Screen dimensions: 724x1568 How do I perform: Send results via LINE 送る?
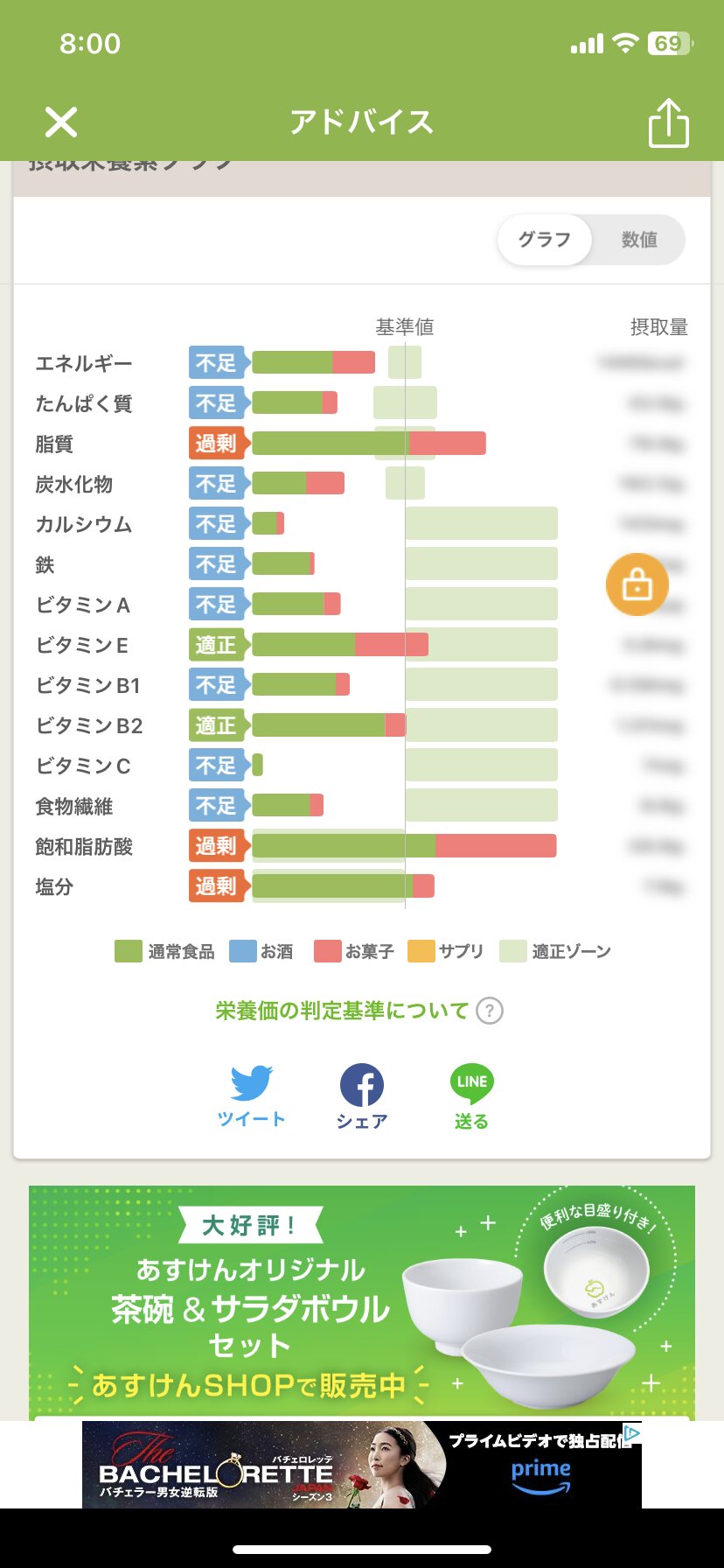(x=471, y=1095)
